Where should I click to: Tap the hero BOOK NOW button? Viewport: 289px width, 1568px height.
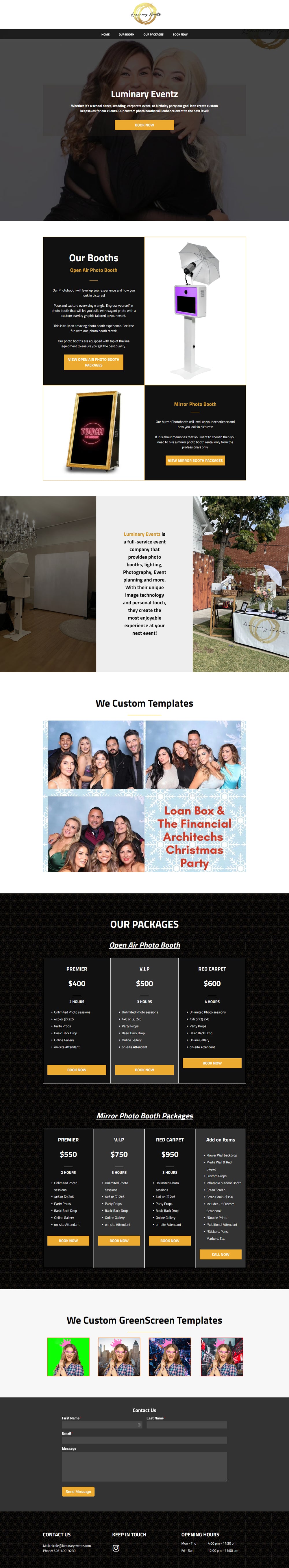(x=144, y=125)
